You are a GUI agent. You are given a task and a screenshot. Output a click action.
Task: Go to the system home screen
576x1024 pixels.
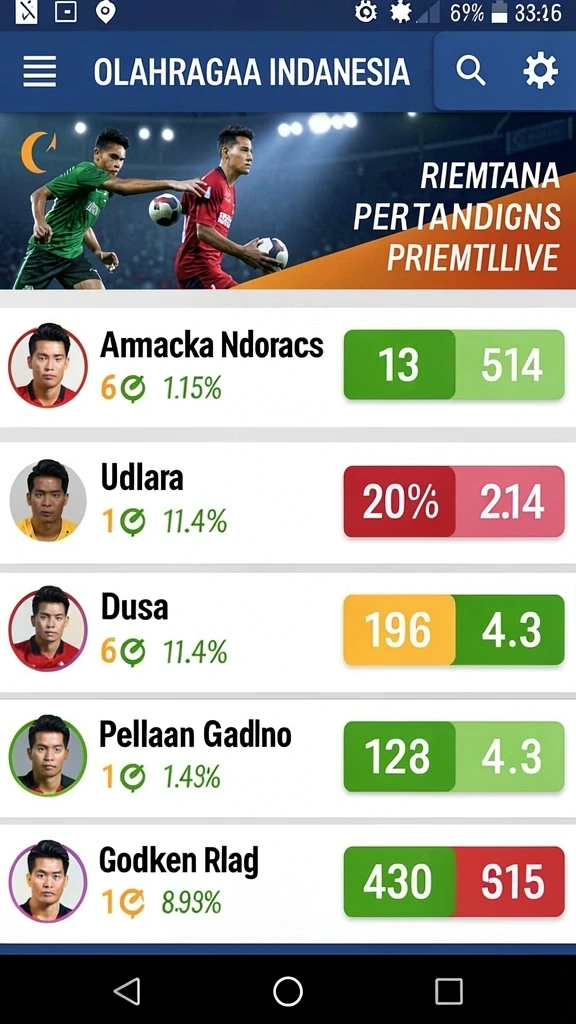288,991
